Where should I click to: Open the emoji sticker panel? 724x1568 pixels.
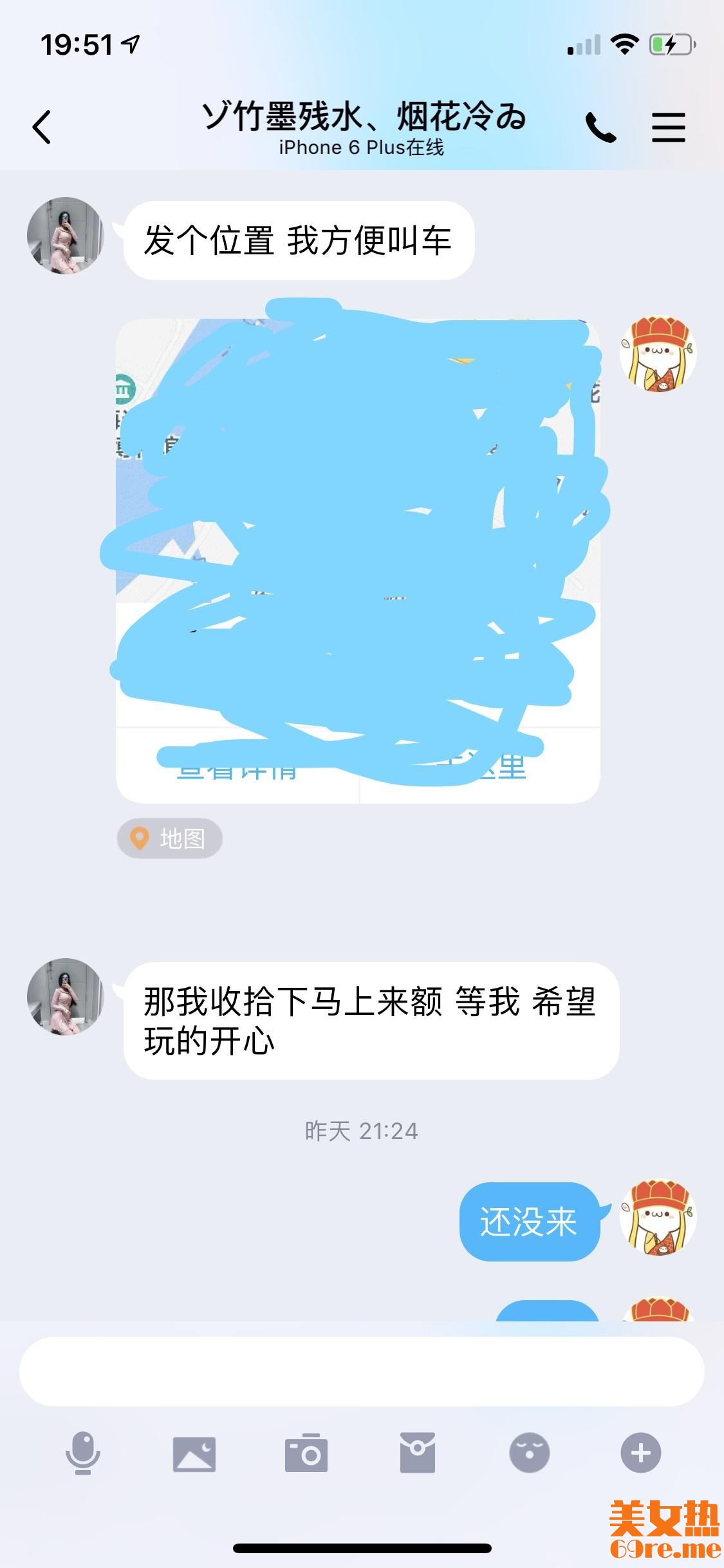(x=529, y=1453)
